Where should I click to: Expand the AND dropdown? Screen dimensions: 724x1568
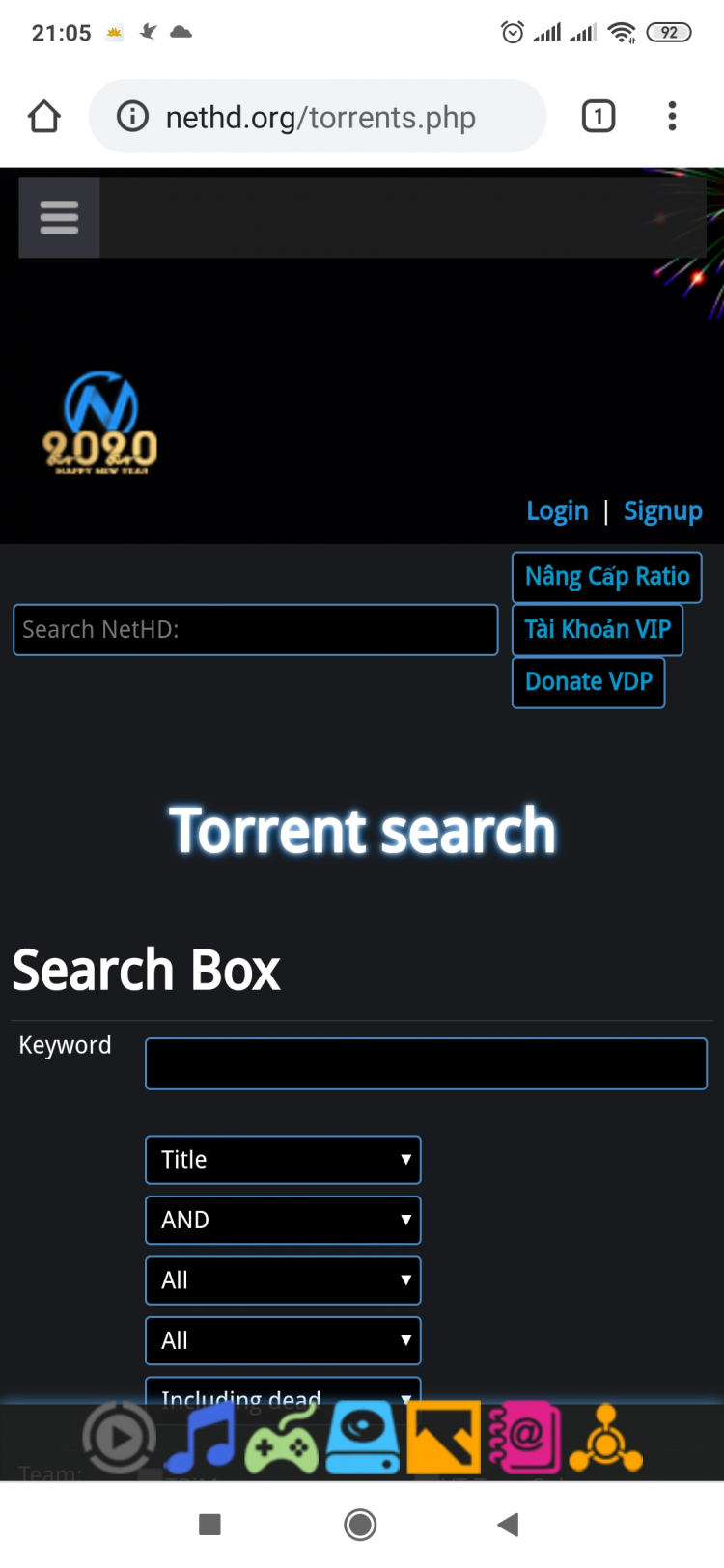click(x=283, y=1220)
